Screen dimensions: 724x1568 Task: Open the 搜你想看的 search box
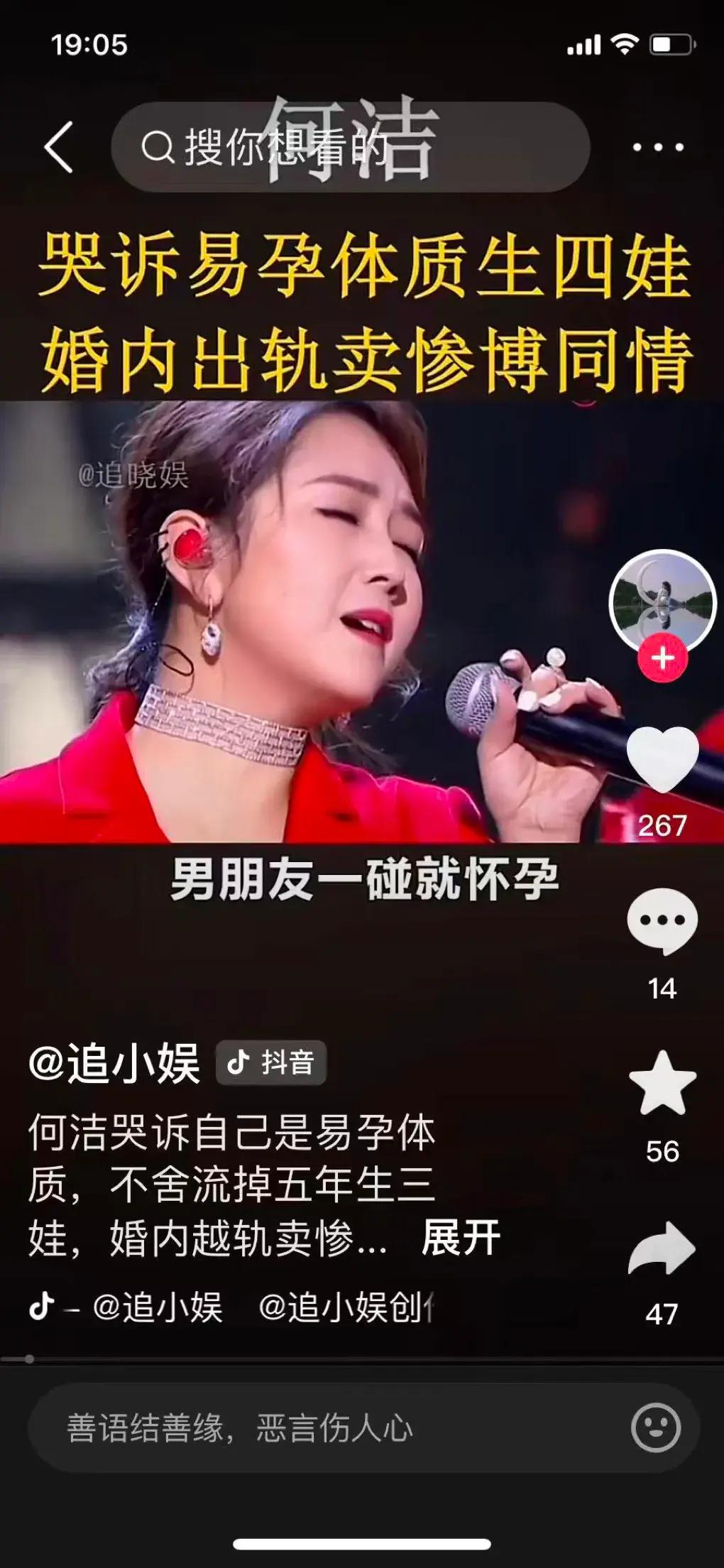350,148
